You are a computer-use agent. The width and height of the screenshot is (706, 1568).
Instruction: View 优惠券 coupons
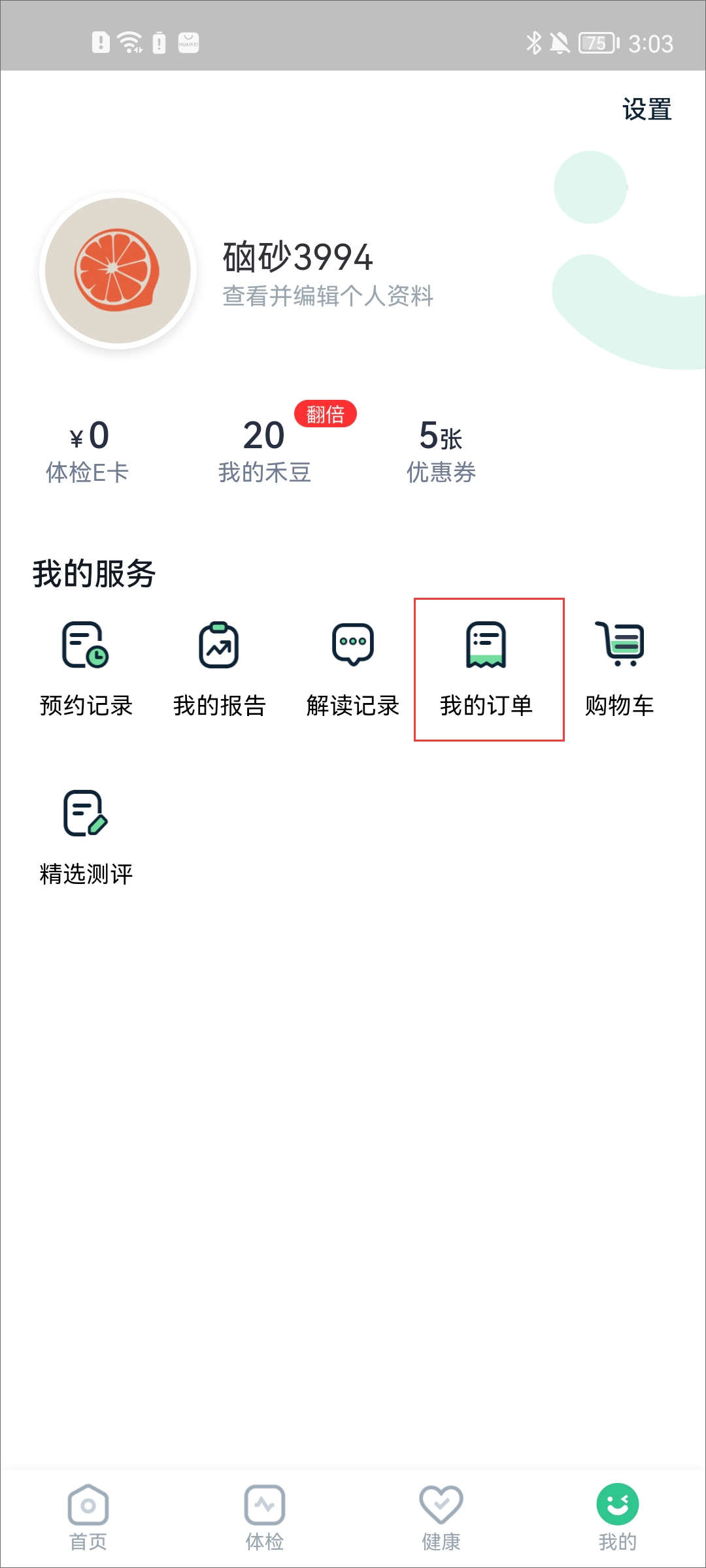[441, 452]
